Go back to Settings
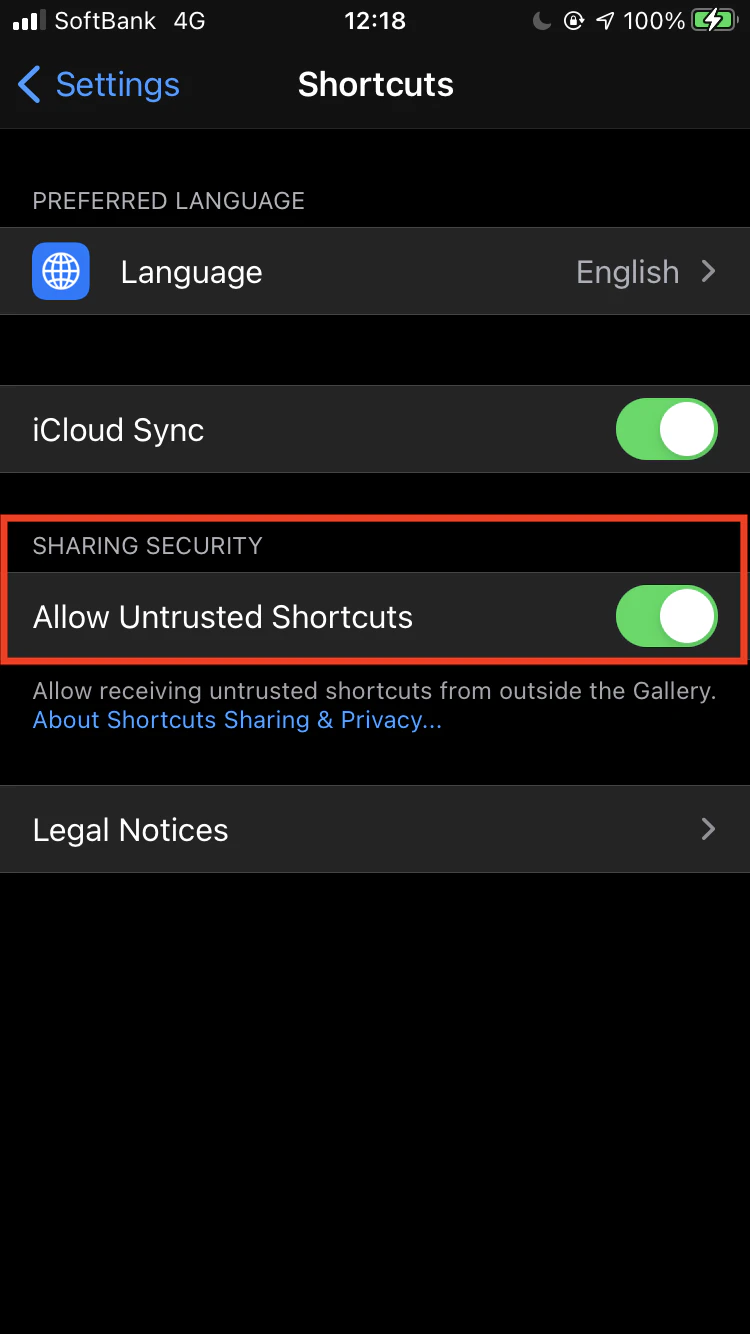750x1334 pixels. click(x=98, y=85)
